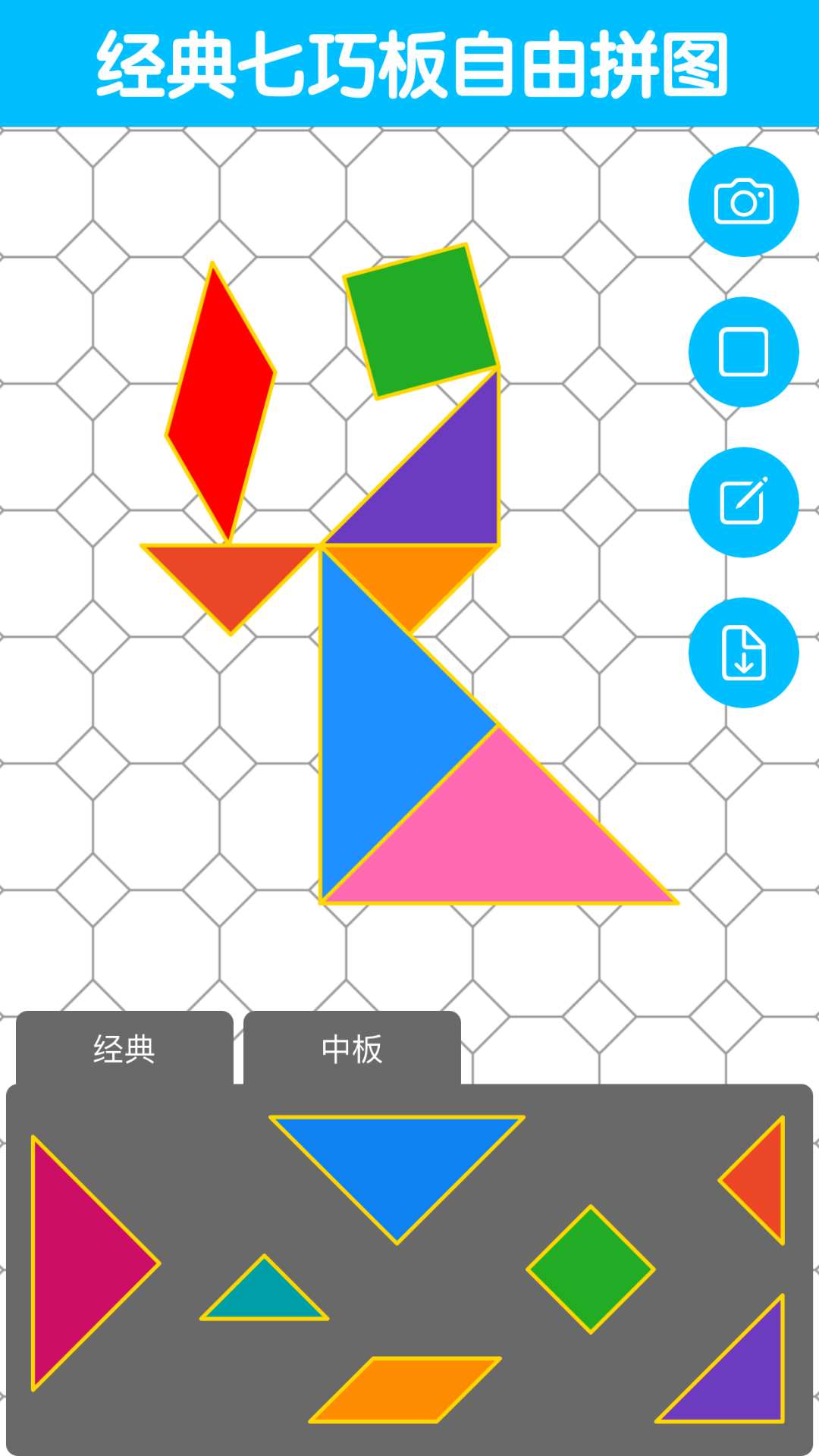Image resolution: width=819 pixels, height=1456 pixels.
Task: Tap the green square on the canvas
Action: tap(422, 322)
